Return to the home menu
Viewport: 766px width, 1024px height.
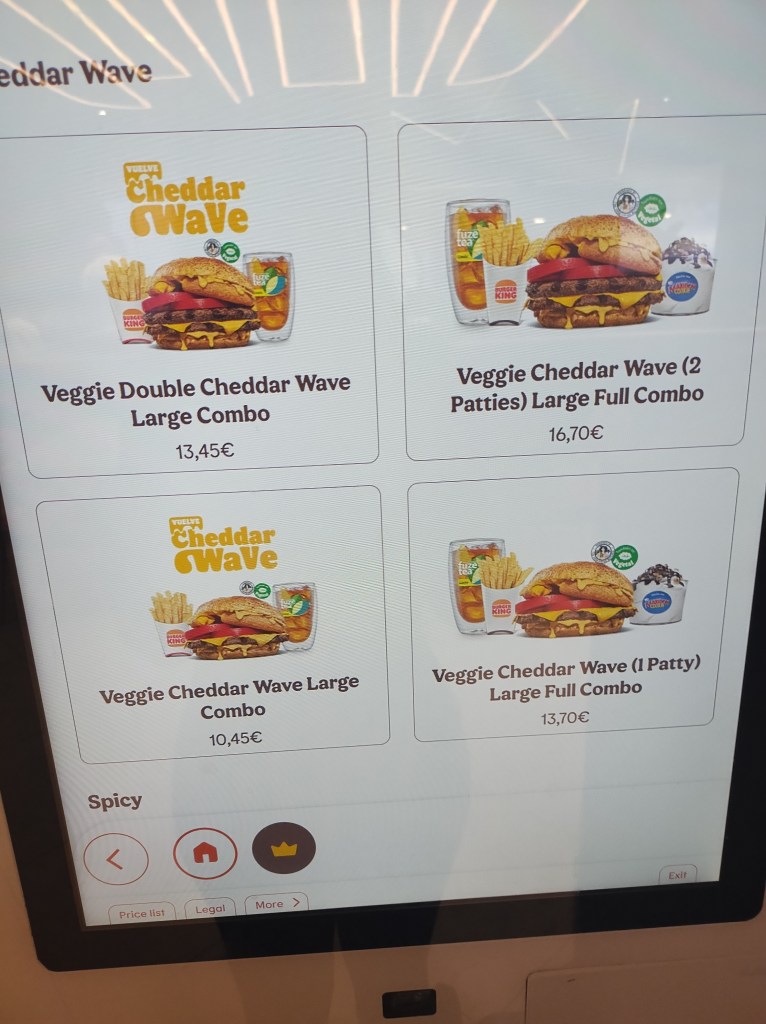205,854
